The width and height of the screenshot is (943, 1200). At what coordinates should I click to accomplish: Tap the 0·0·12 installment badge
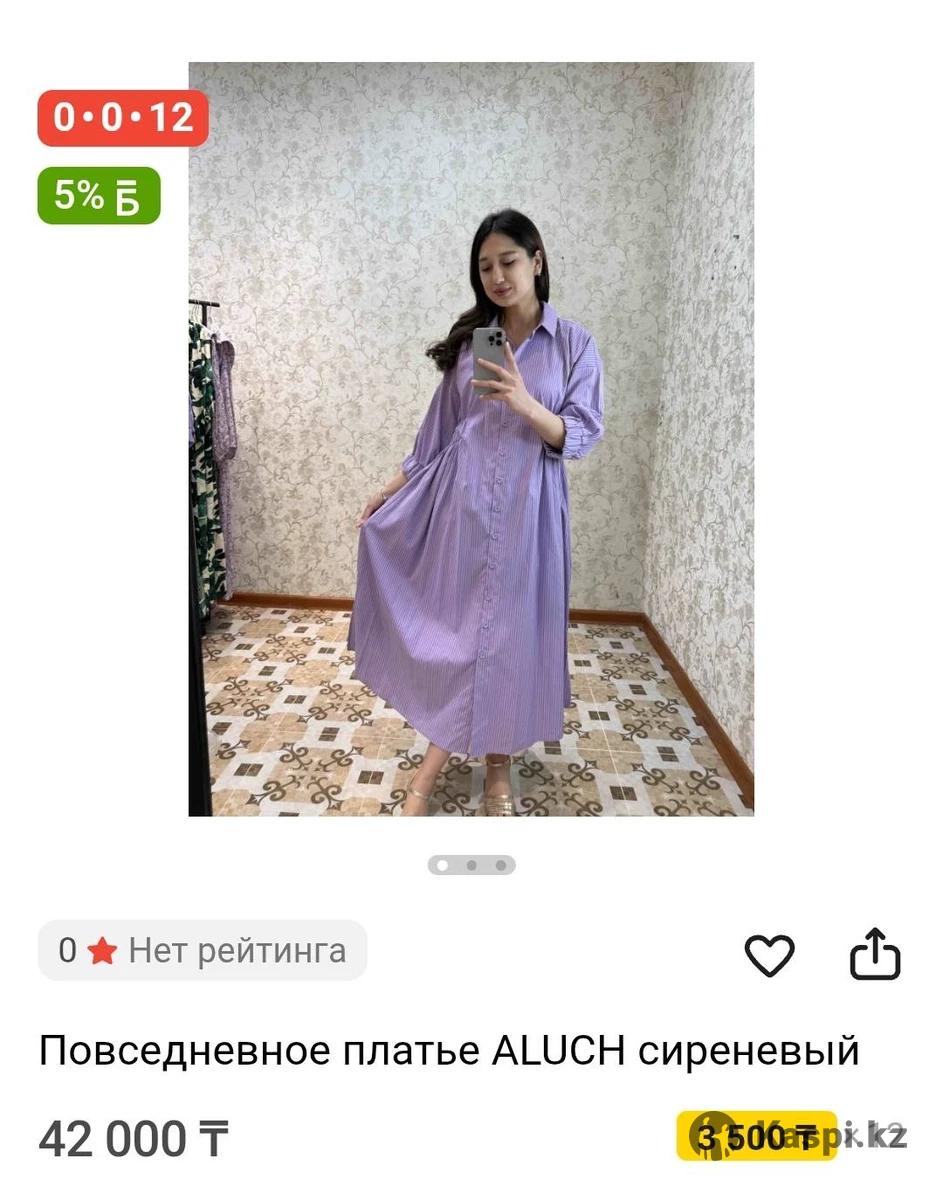coord(123,118)
